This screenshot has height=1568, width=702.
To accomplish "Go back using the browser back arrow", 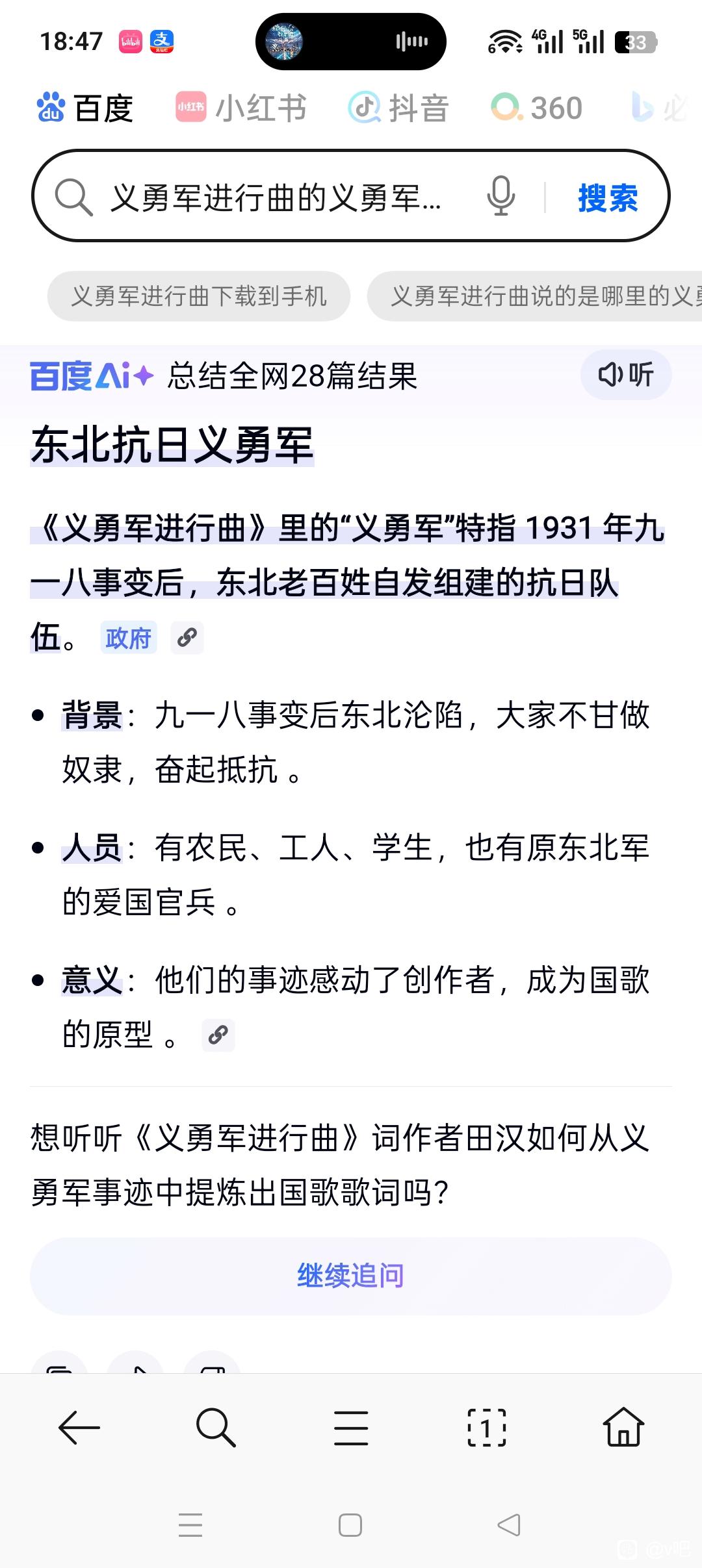I will [x=79, y=1428].
